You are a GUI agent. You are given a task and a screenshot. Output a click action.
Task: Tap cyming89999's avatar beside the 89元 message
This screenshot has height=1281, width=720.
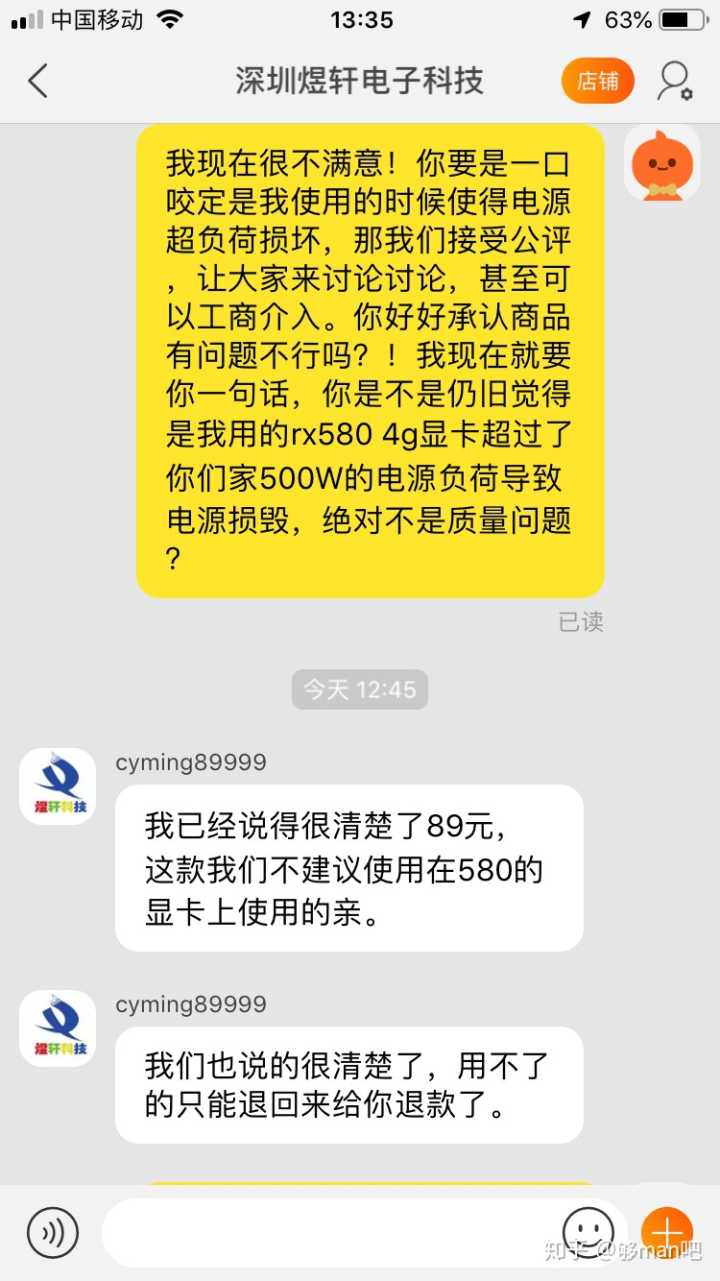click(x=58, y=786)
